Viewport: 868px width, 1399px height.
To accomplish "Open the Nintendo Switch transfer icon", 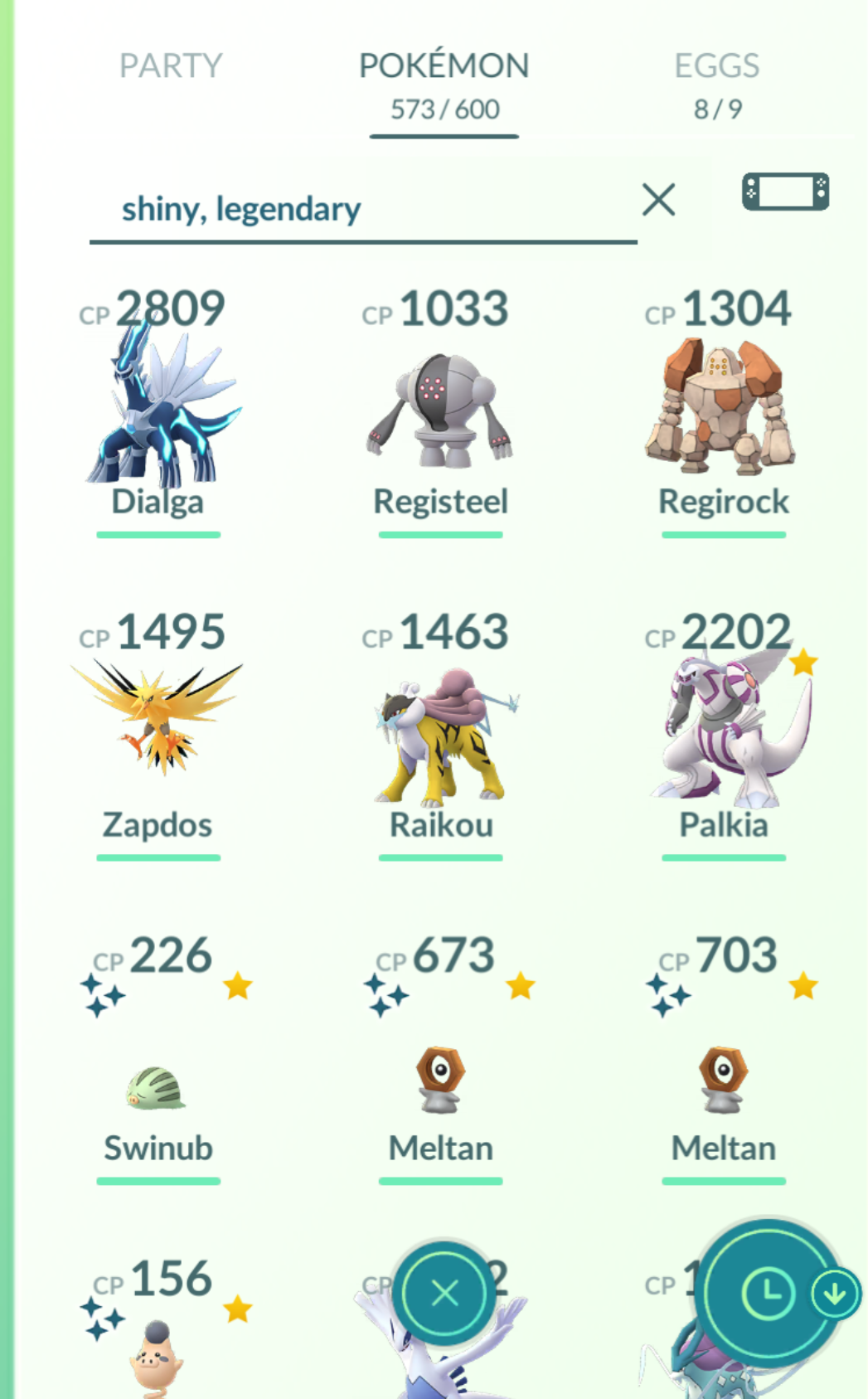I will coord(784,192).
